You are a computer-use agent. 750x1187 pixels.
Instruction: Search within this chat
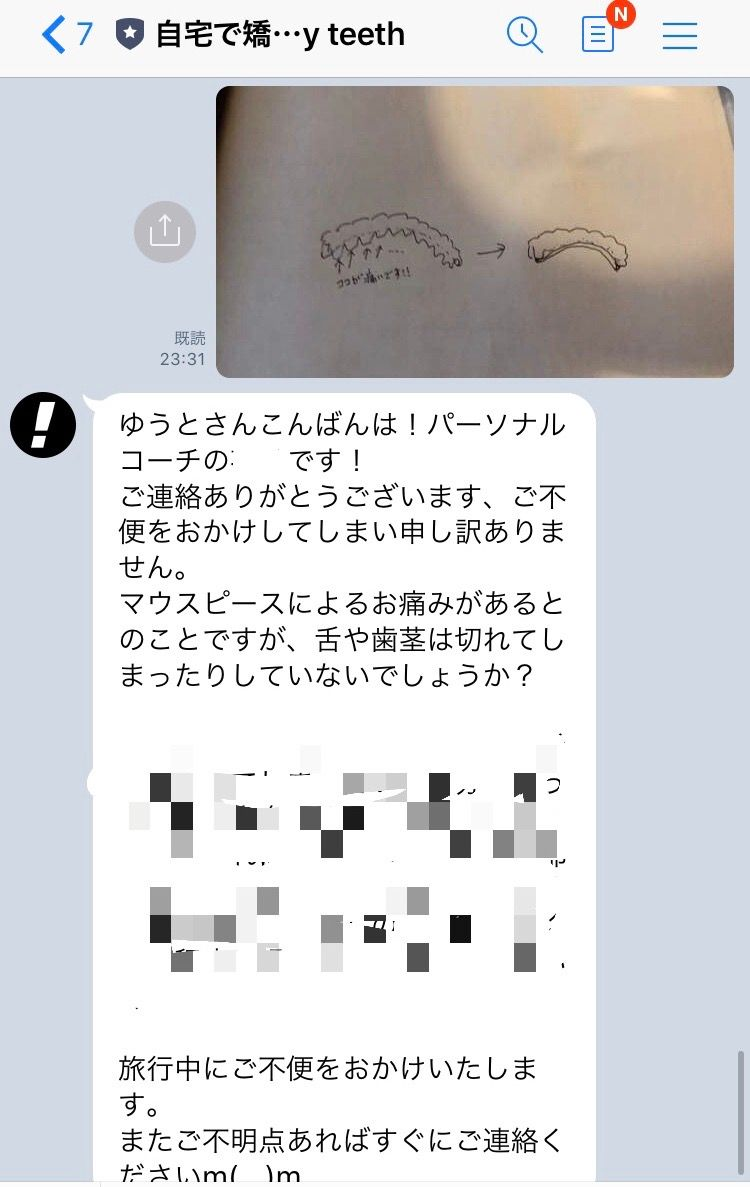(524, 35)
